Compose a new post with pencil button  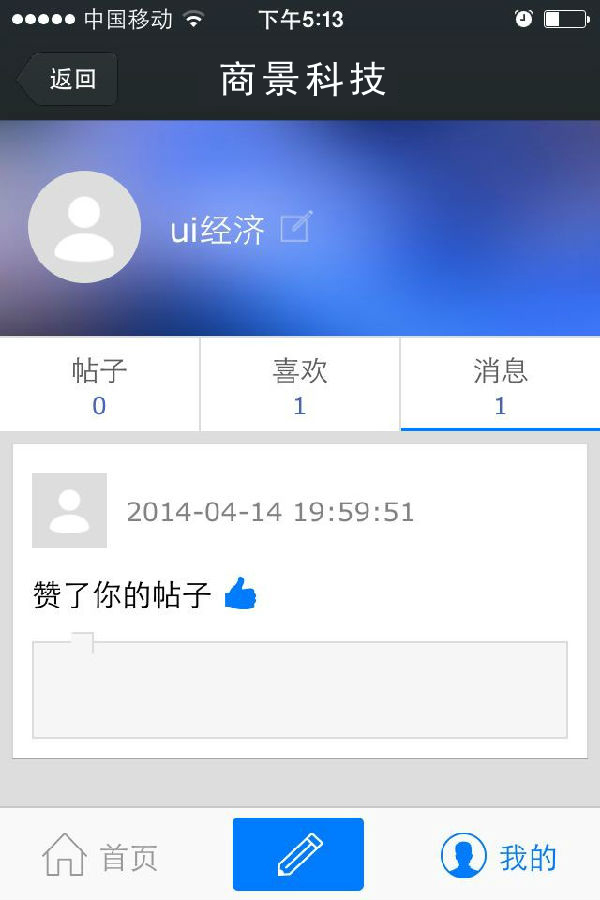[298, 855]
